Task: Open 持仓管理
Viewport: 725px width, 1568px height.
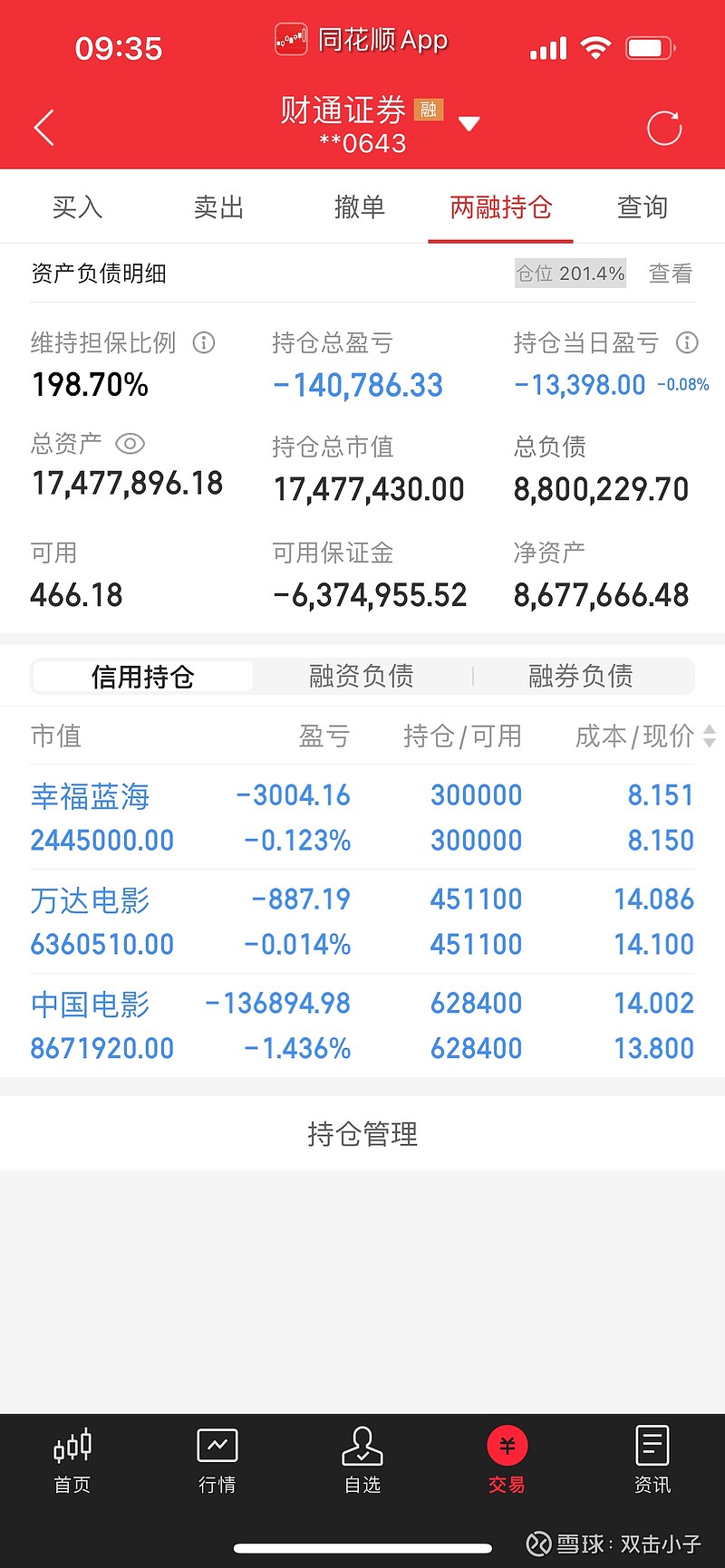Action: 362,1133
